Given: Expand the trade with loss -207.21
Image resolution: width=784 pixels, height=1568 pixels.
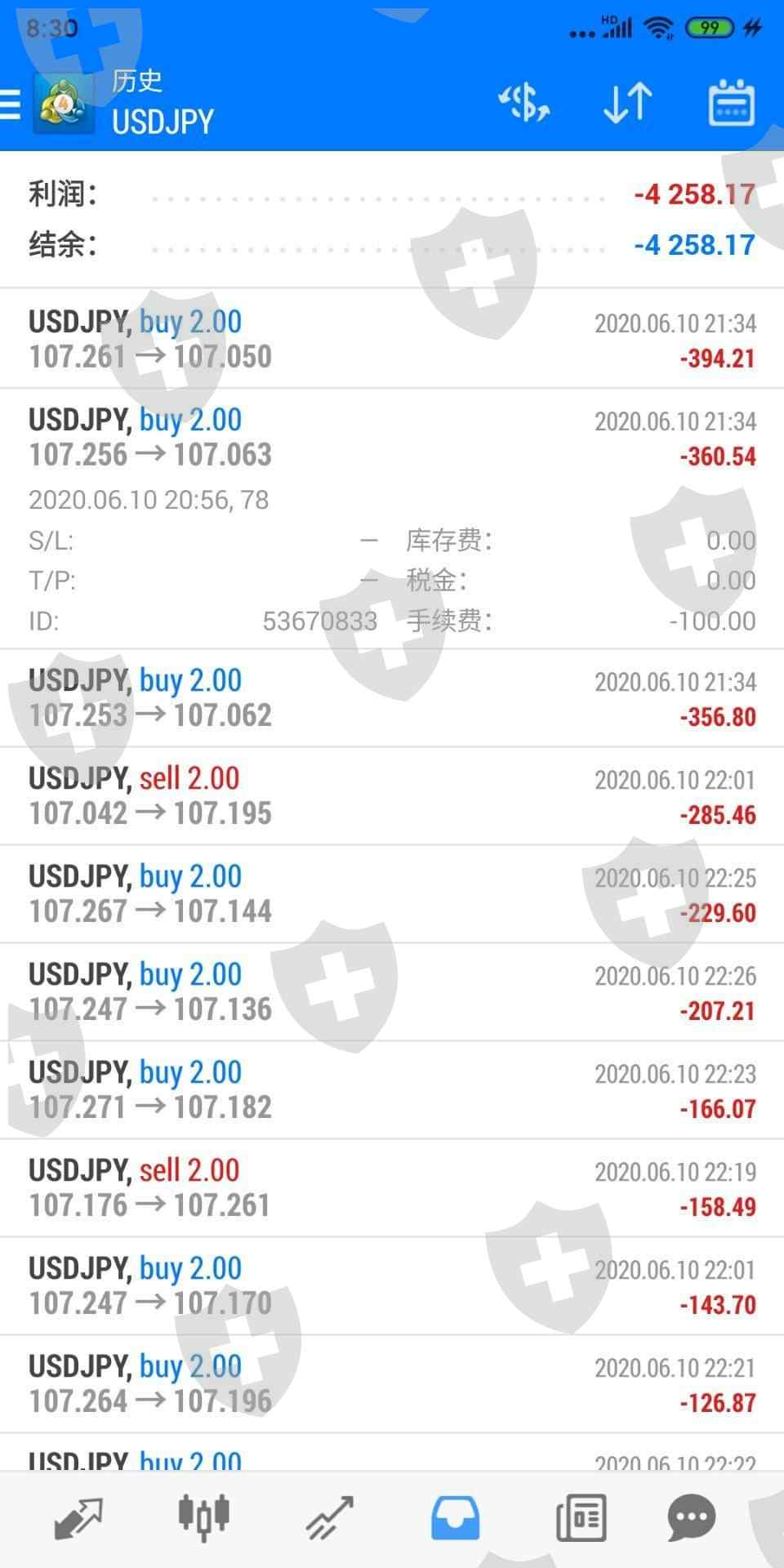Looking at the screenshot, I should (x=392, y=992).
